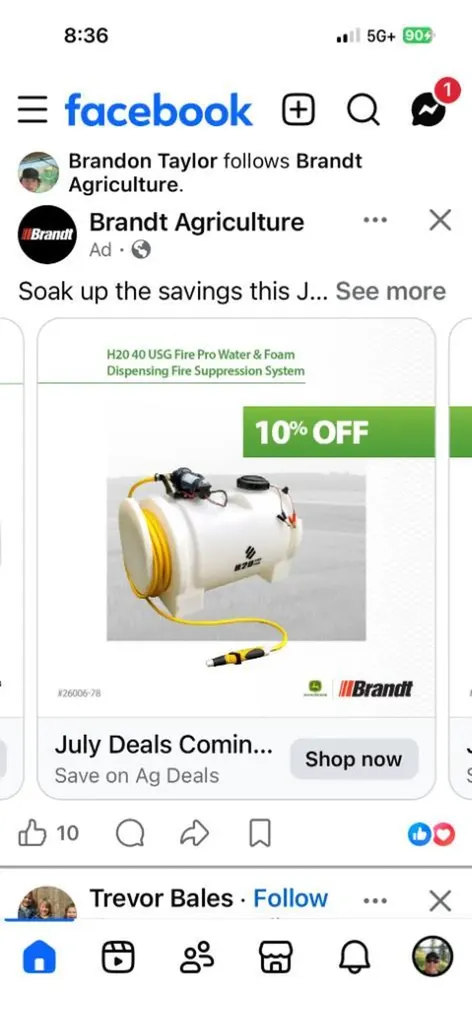Share the Brandt Agriculture ad
472x1024 pixels.
[x=195, y=833]
